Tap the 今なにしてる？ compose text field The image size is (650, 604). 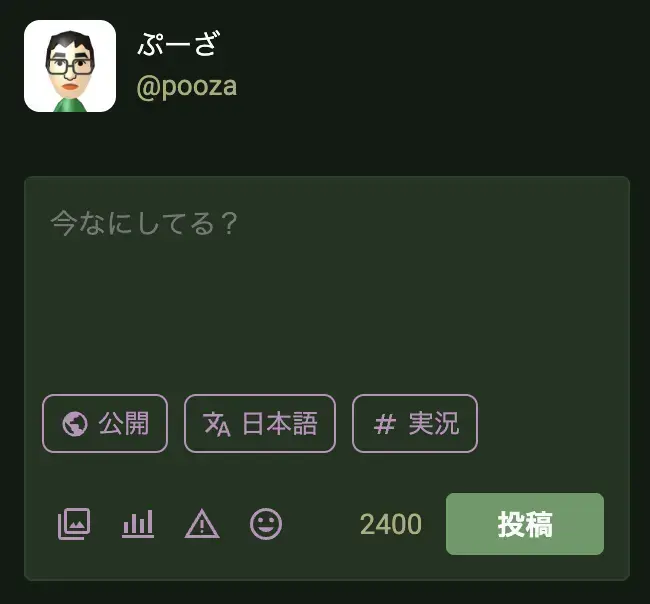pyautogui.click(x=326, y=280)
